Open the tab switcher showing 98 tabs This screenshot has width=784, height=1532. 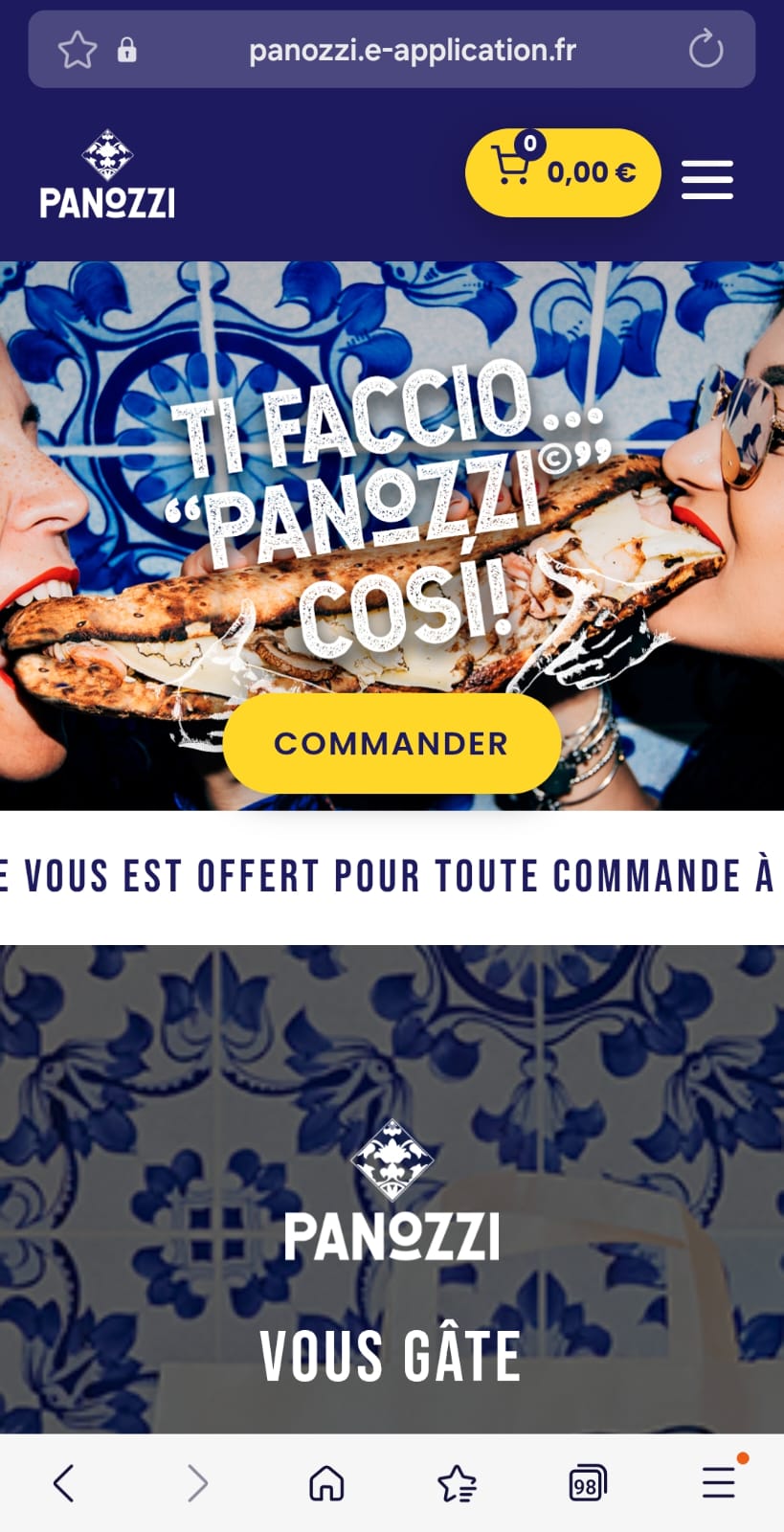point(588,1482)
